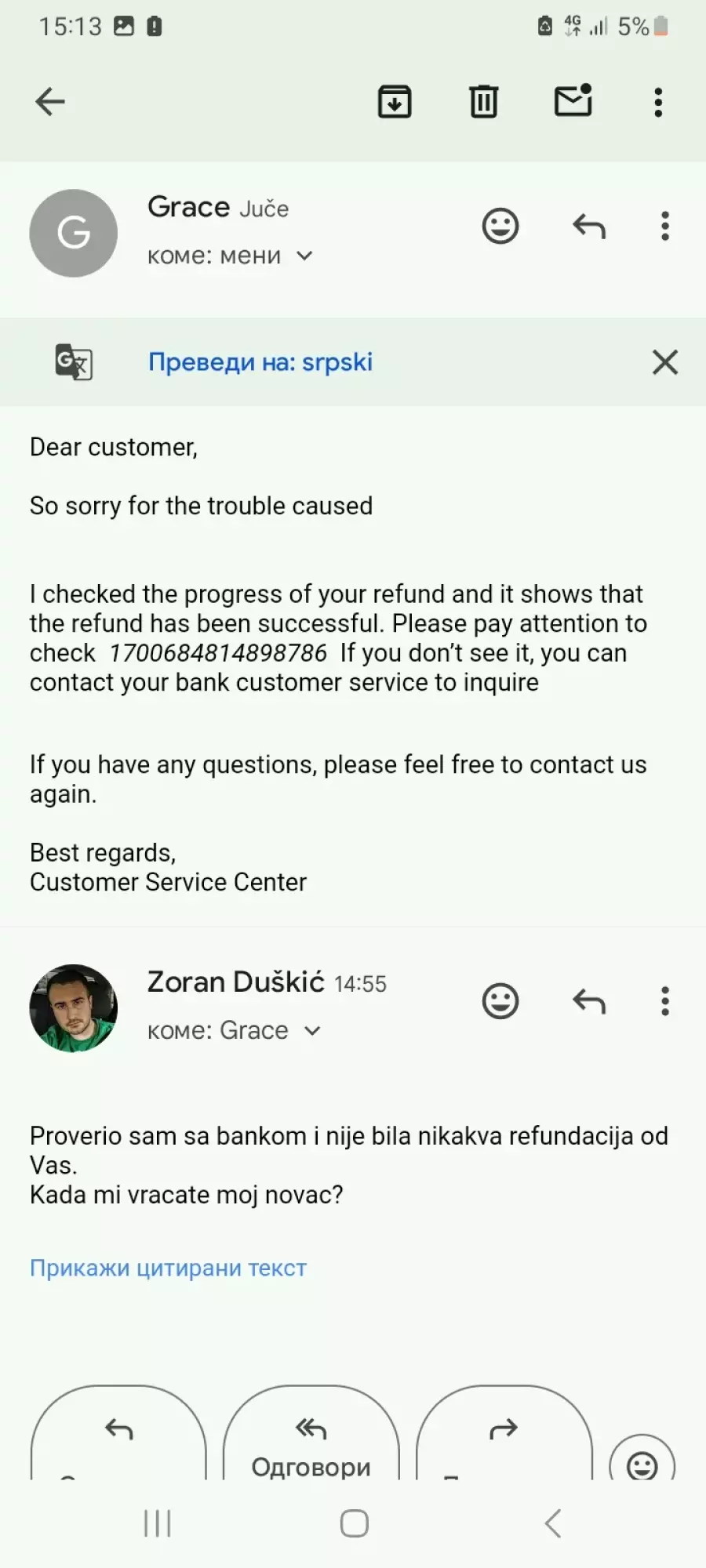Reply to Grace's message
706x1568 pixels.
pos(589,227)
